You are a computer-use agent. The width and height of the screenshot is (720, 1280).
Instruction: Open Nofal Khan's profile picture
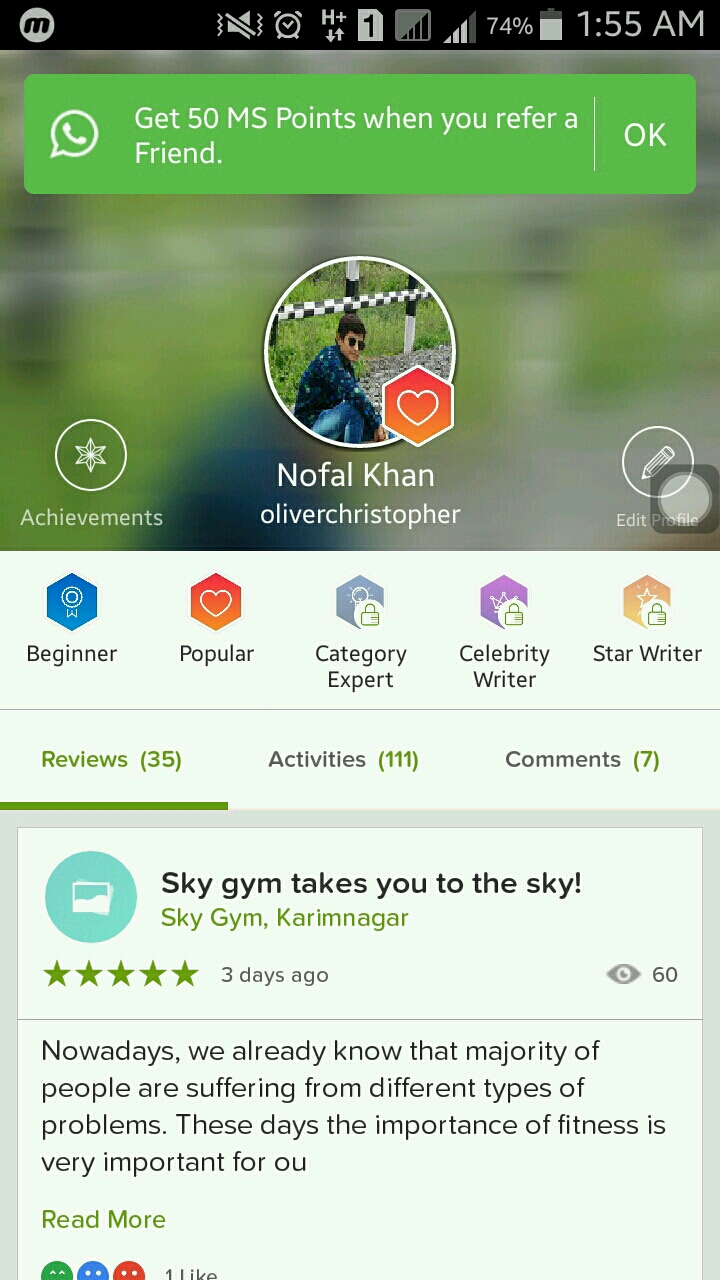pos(360,351)
